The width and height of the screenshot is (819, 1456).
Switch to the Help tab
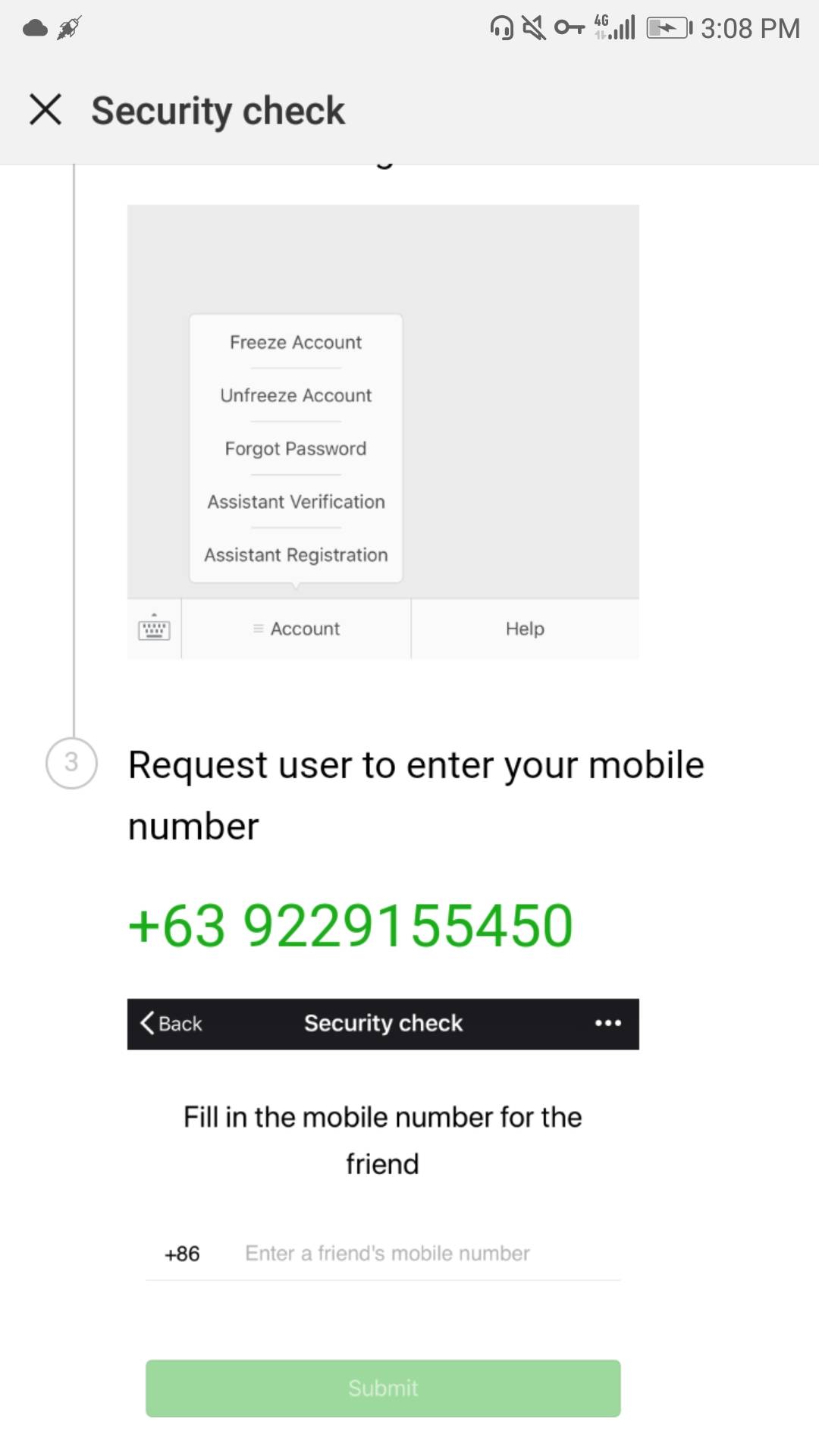[x=524, y=629]
